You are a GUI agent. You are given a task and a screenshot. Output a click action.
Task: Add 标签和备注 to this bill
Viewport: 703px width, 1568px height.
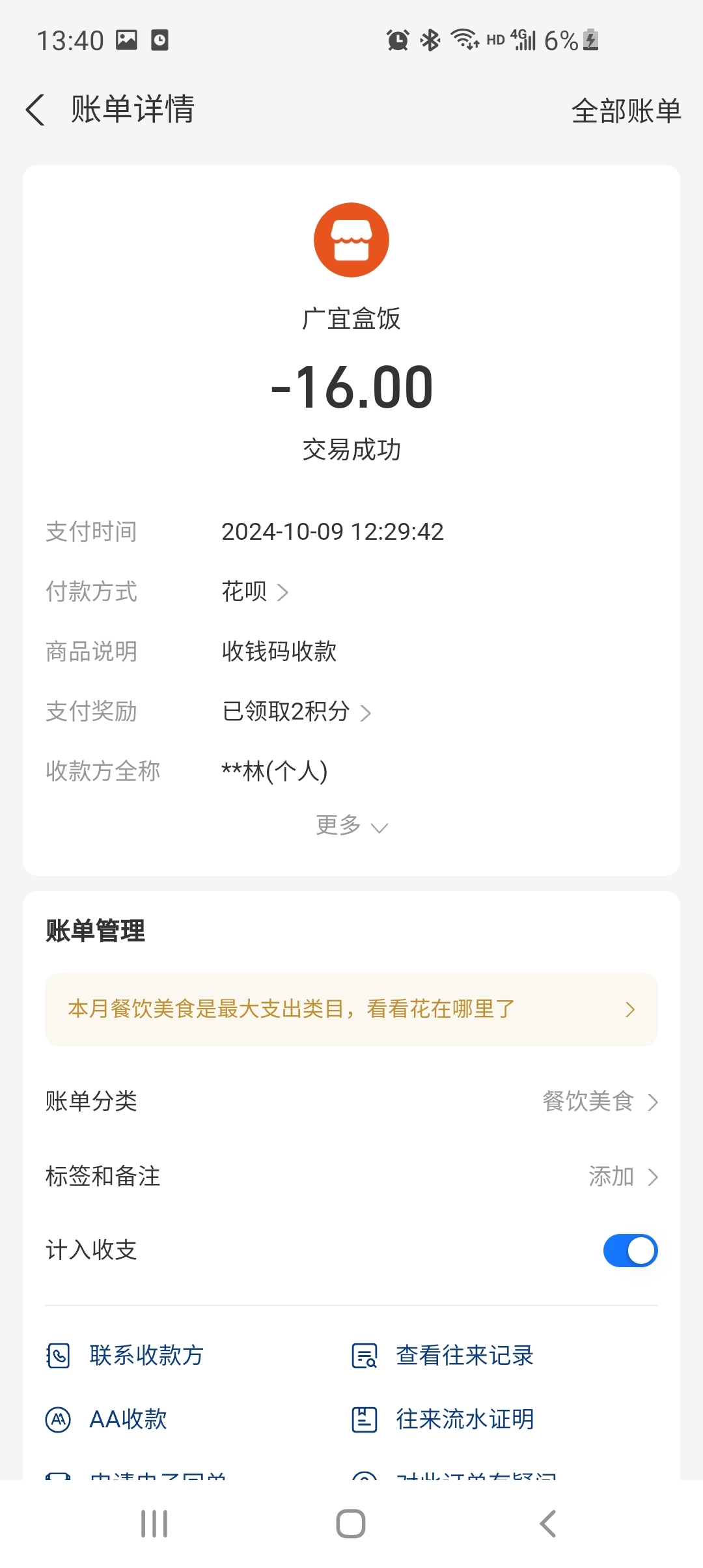point(622,1177)
